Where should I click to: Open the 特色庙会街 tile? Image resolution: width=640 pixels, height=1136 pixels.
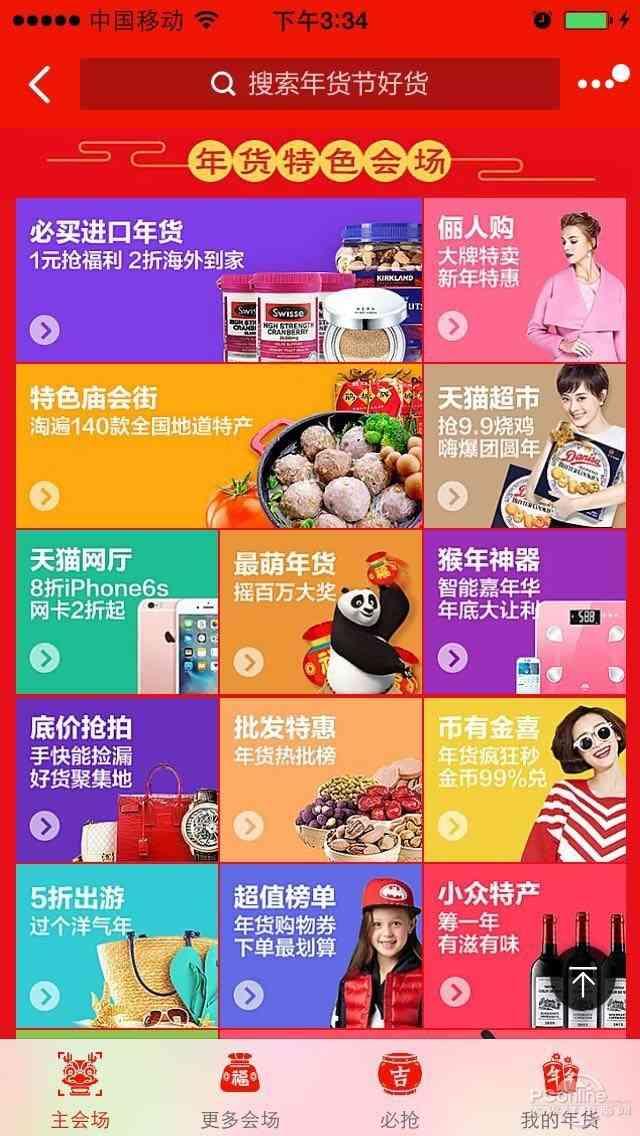pos(219,446)
